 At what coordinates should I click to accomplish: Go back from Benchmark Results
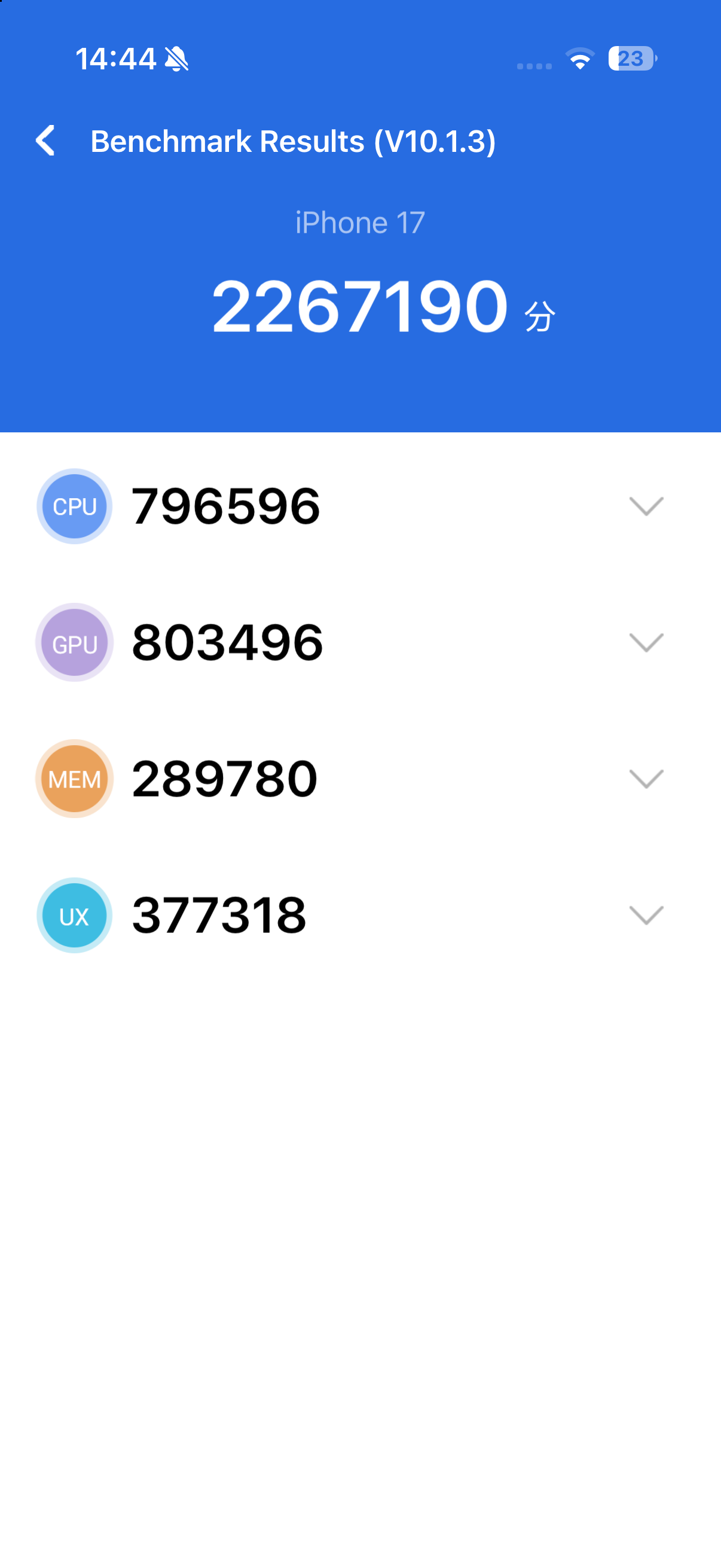pos(45,141)
